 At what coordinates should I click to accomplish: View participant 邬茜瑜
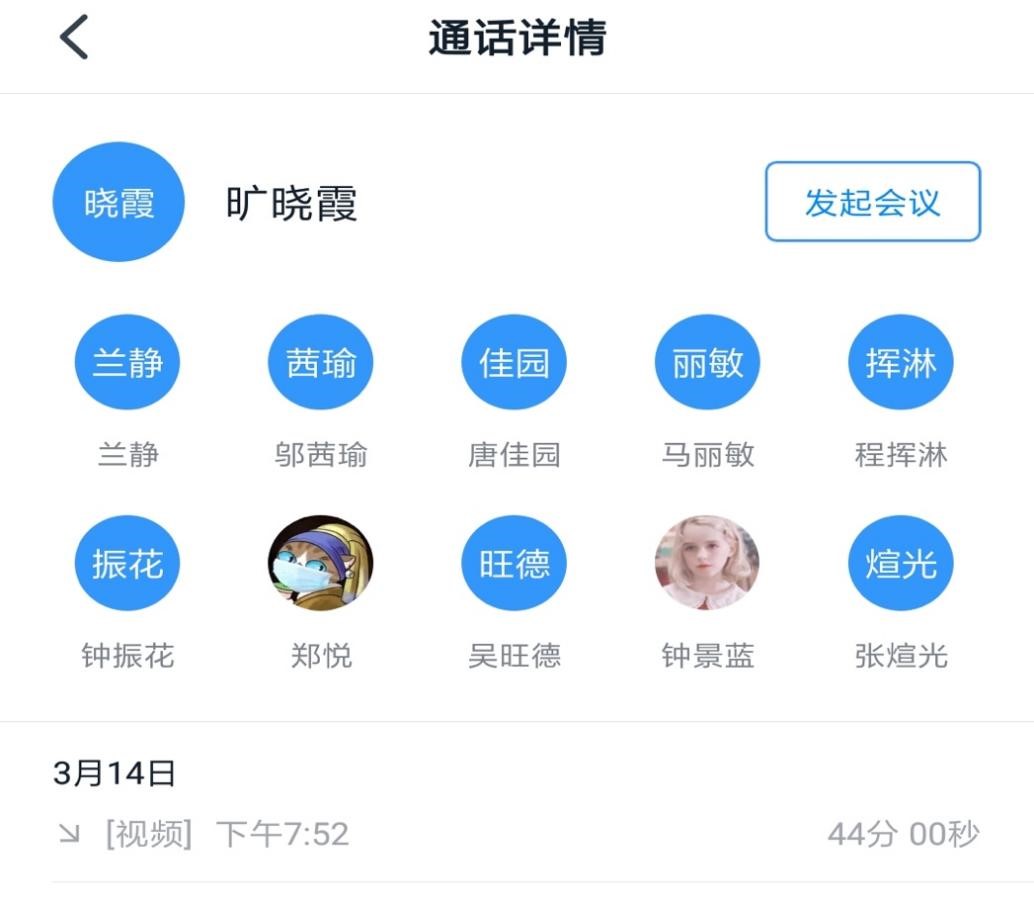tap(320, 362)
